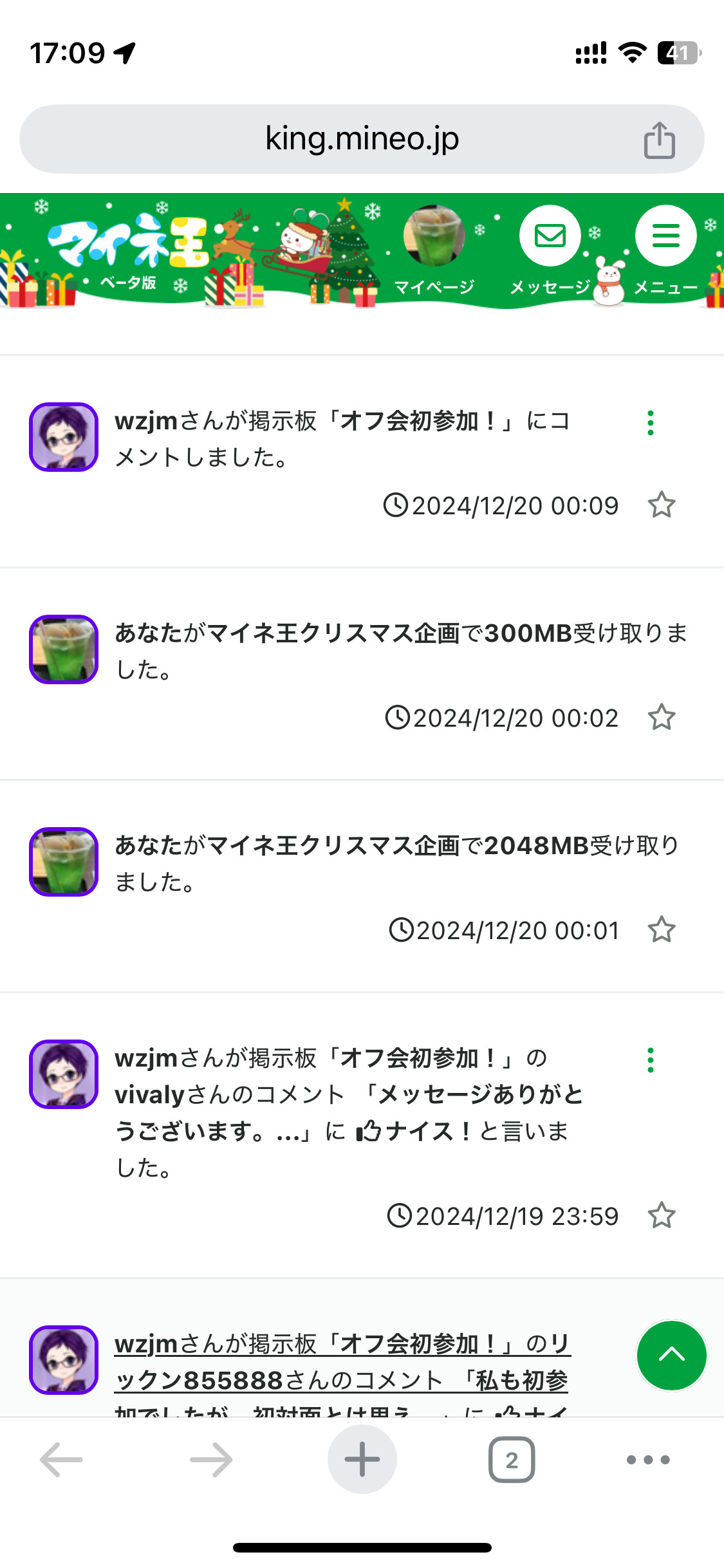Go back to the previous page
724x1568 pixels.
[62, 1459]
